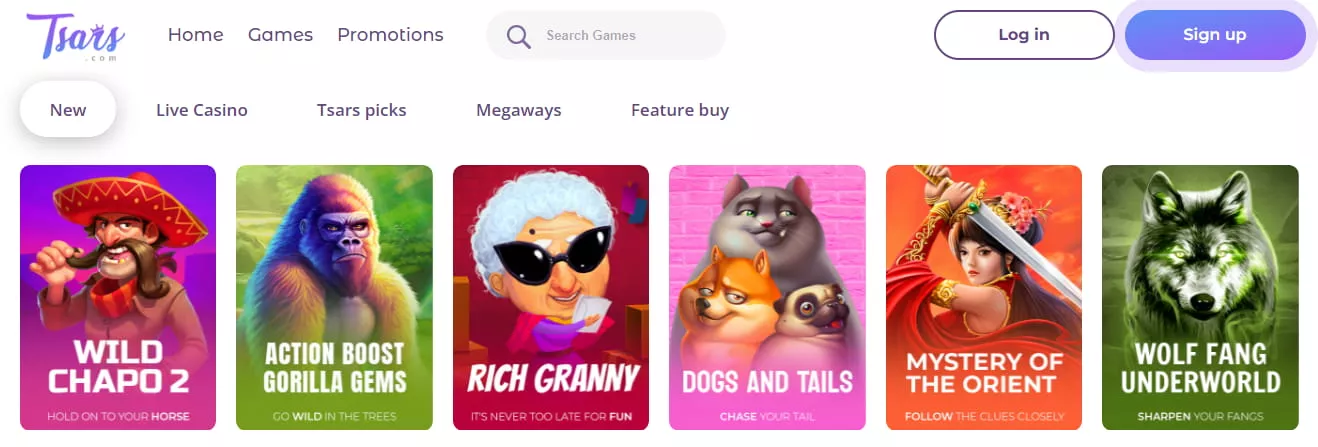Show the Megaways games tab

click(x=518, y=110)
